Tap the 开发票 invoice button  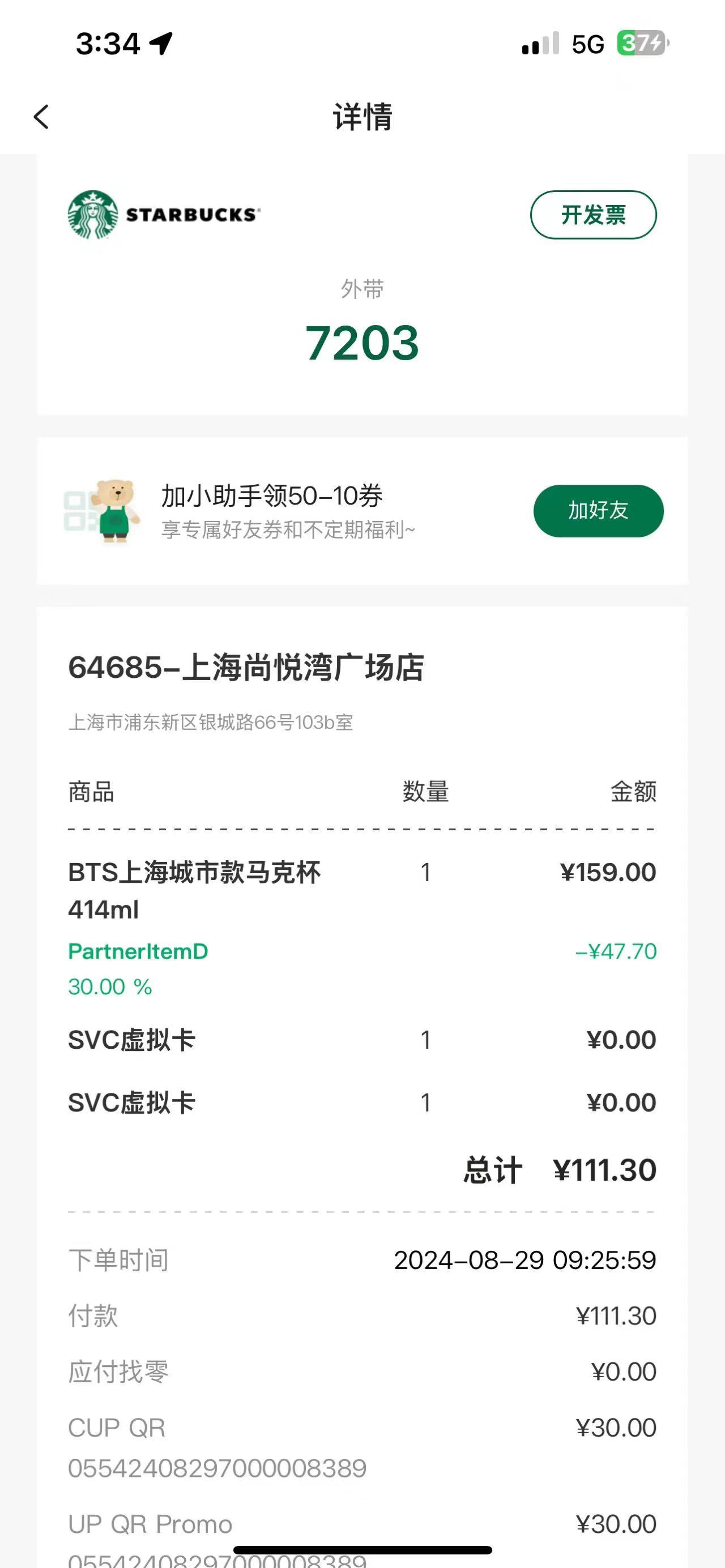point(593,215)
